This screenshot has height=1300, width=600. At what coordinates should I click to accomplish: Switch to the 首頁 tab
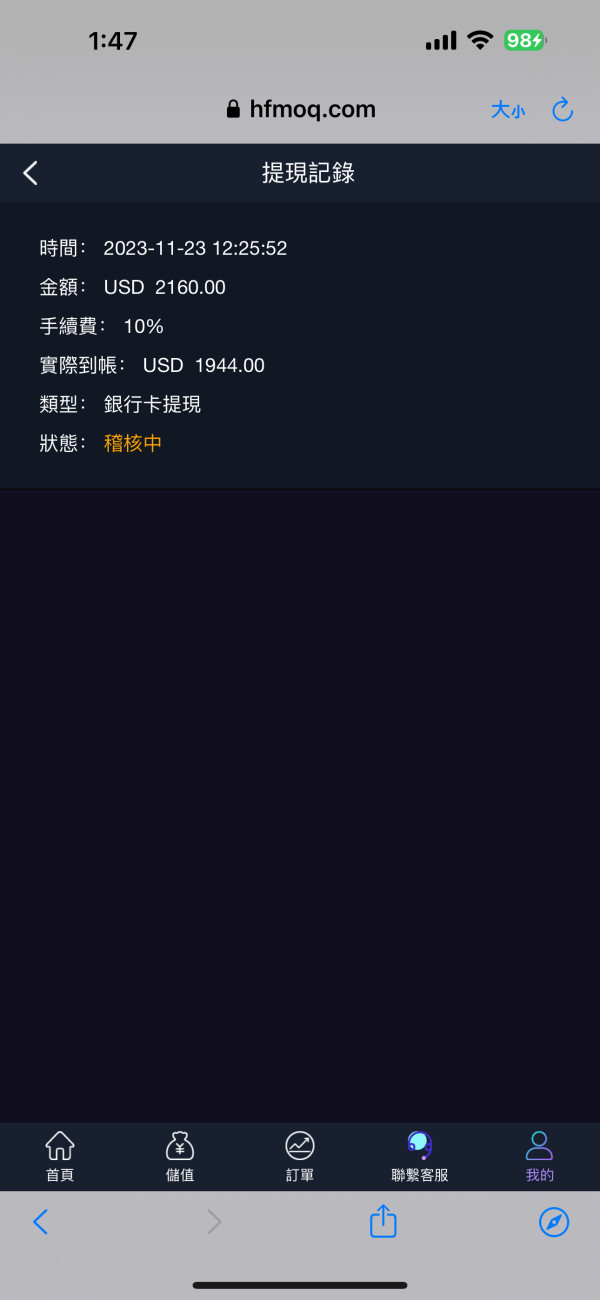[x=60, y=1157]
